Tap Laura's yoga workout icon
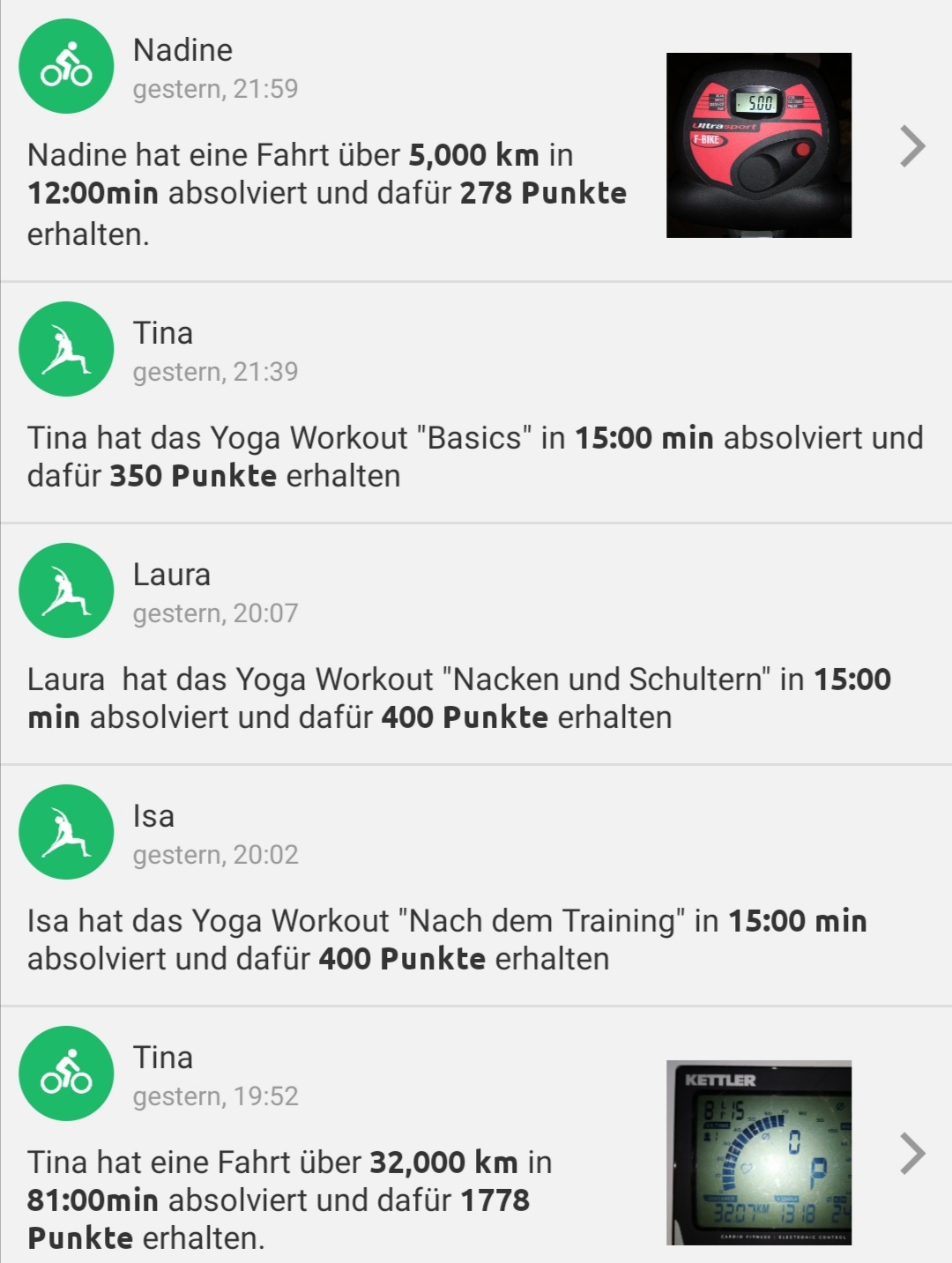The height and width of the screenshot is (1263, 952). [65, 591]
